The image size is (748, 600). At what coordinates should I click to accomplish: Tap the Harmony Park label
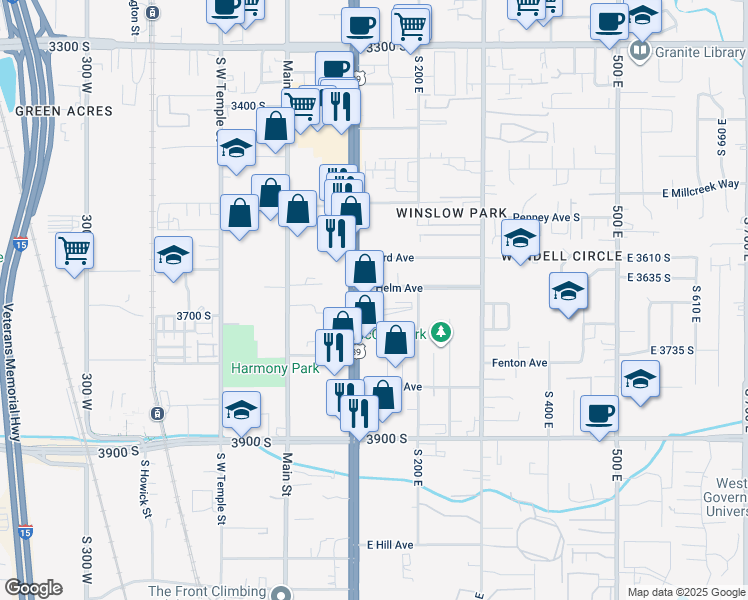tap(275, 368)
